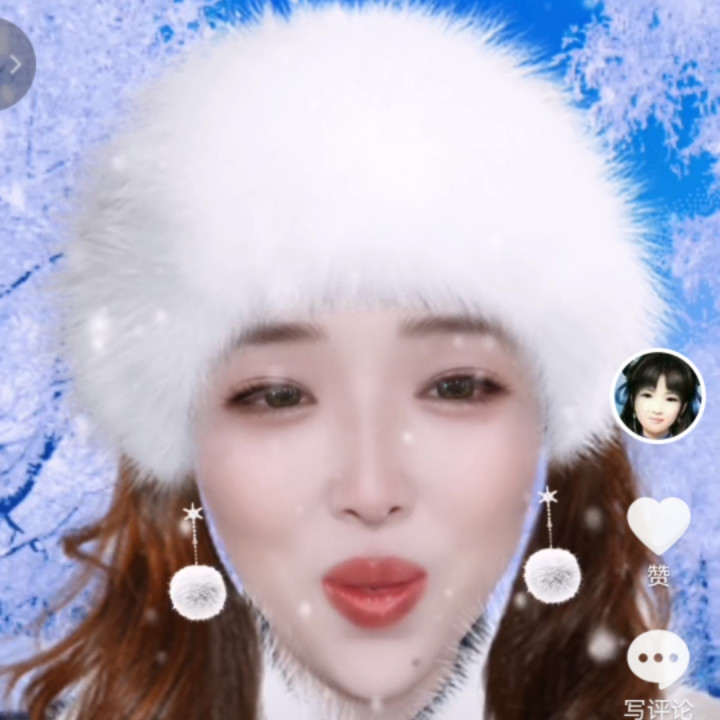The width and height of the screenshot is (720, 720).
Task: Open the creator's profile avatar
Action: (x=658, y=395)
